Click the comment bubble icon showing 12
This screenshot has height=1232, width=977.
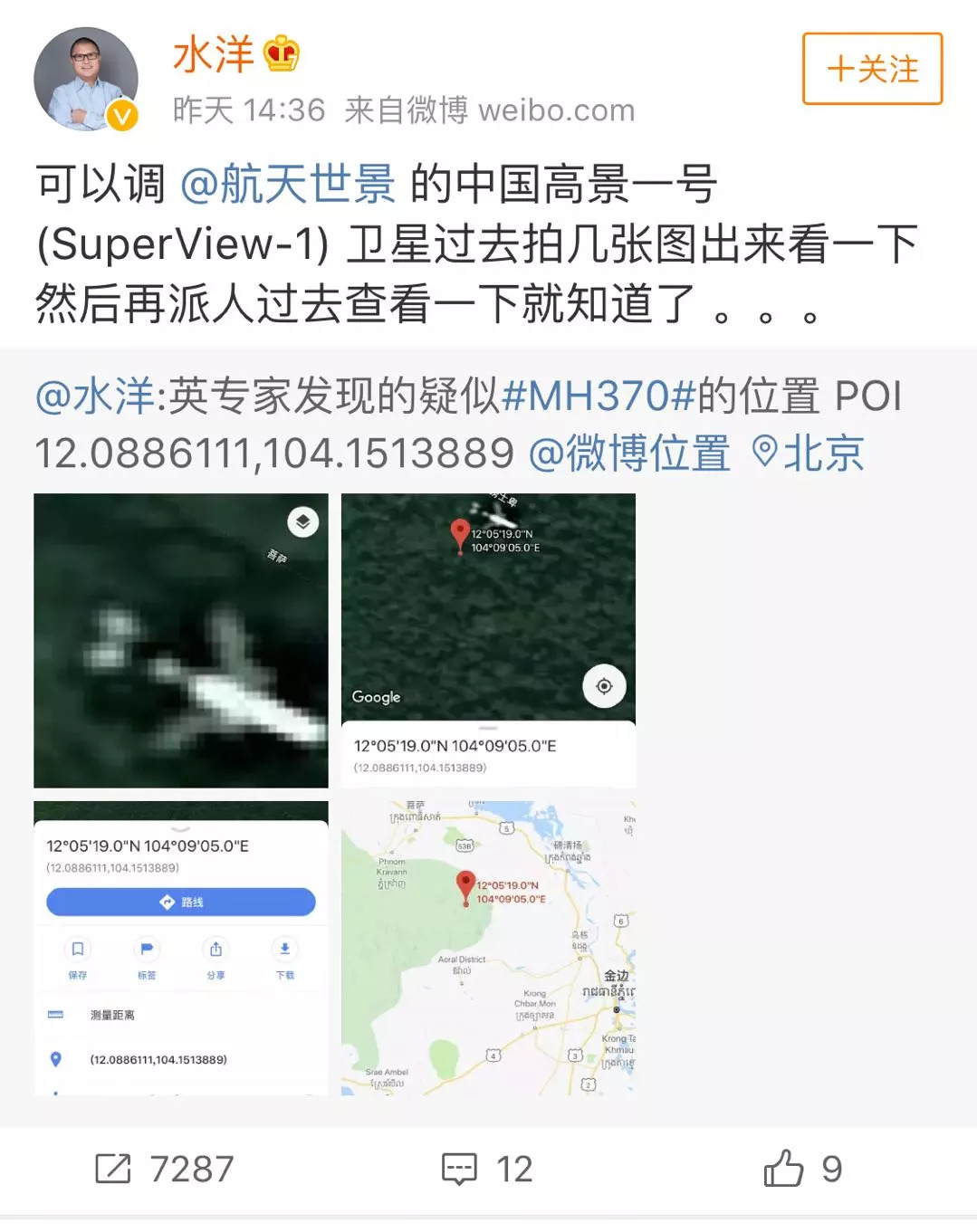click(x=460, y=1169)
